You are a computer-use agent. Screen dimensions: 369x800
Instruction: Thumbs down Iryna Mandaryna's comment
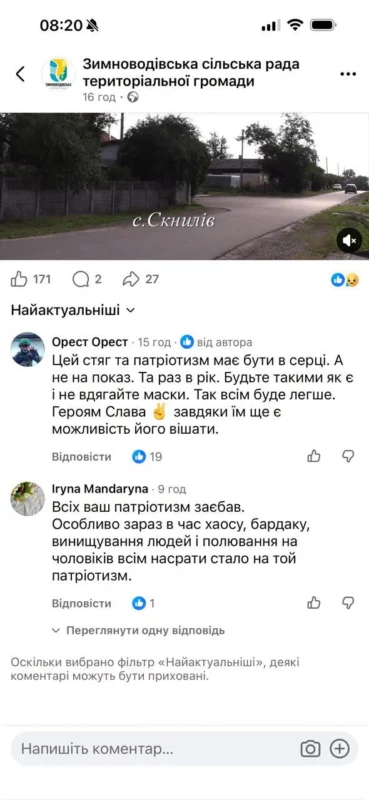click(348, 603)
